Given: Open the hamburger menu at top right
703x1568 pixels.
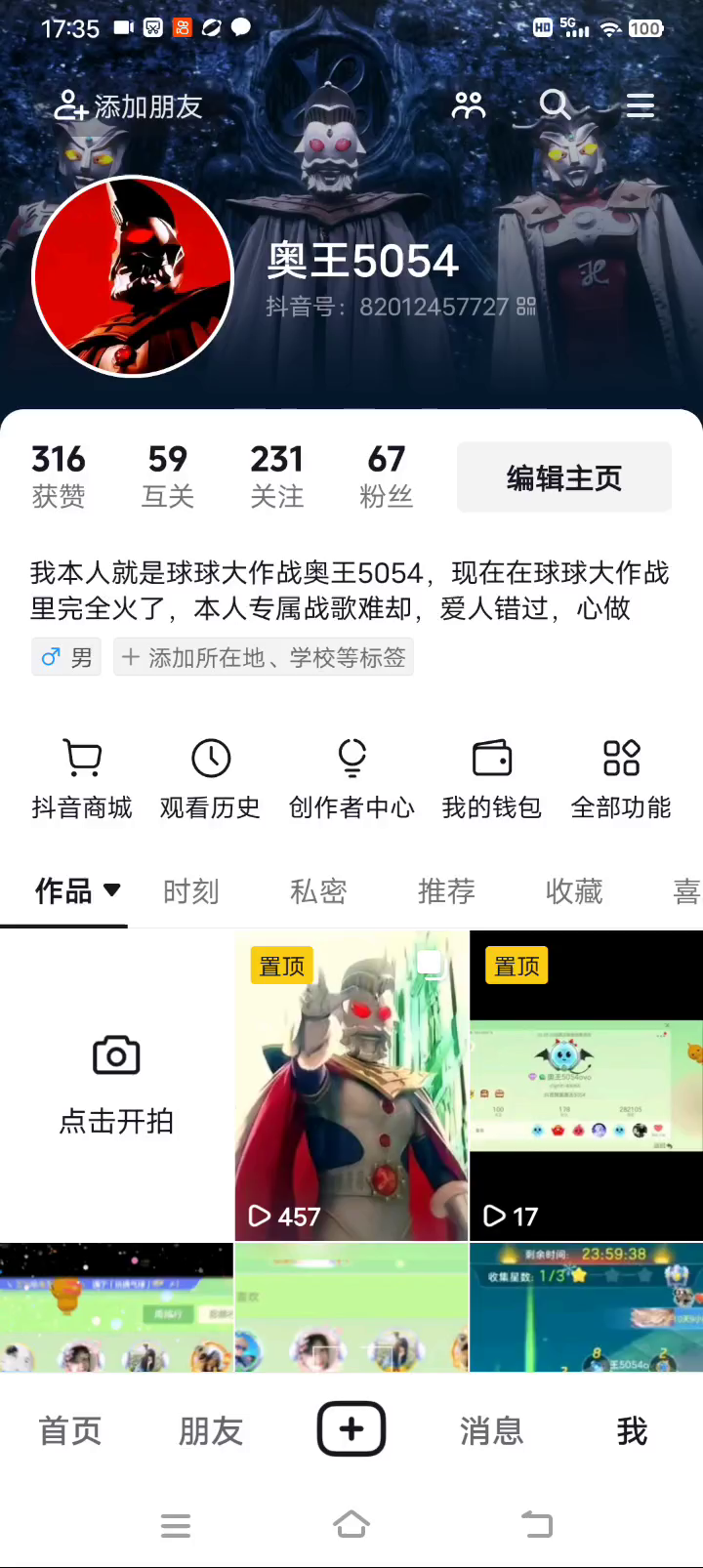Looking at the screenshot, I should pyautogui.click(x=641, y=105).
